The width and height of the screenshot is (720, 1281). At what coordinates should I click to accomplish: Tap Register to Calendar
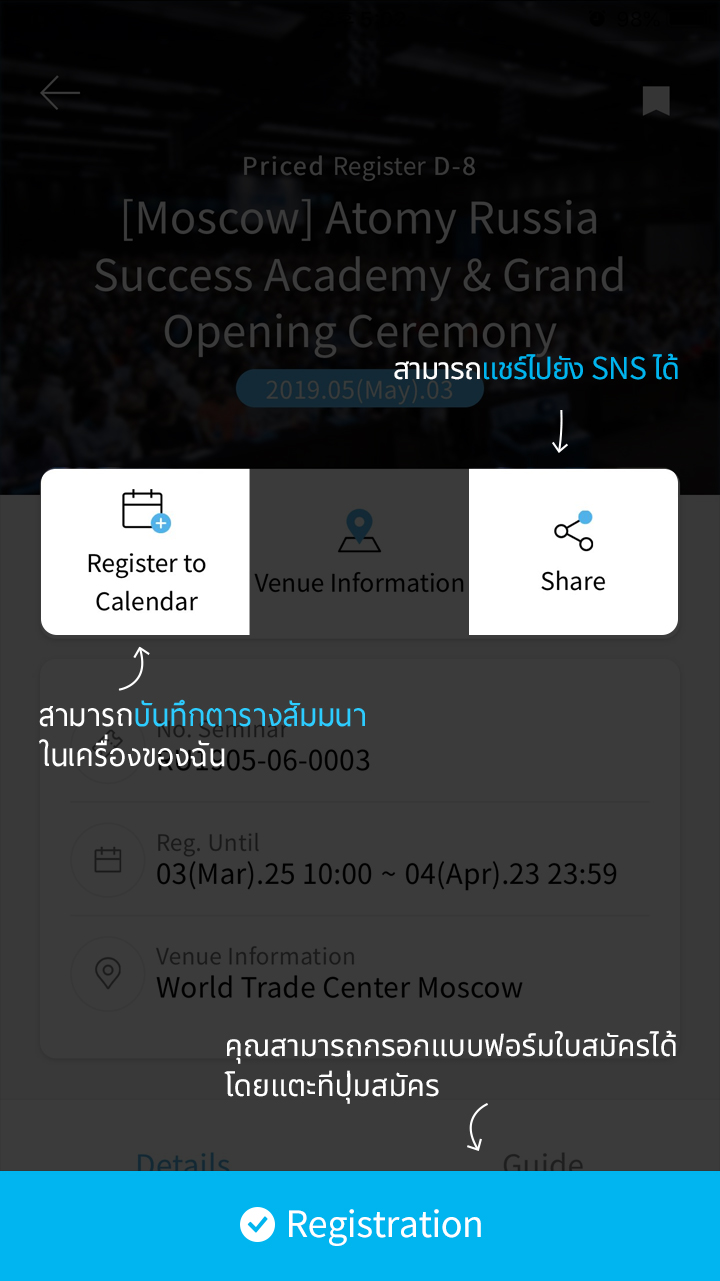[x=146, y=552]
